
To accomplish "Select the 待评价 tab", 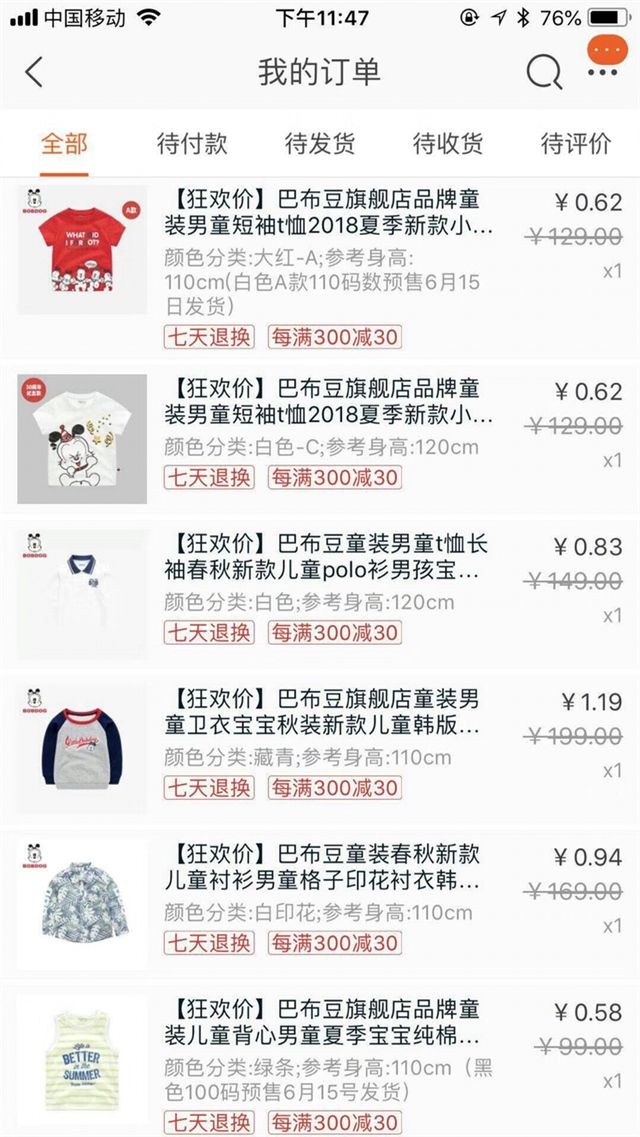I will (575, 143).
